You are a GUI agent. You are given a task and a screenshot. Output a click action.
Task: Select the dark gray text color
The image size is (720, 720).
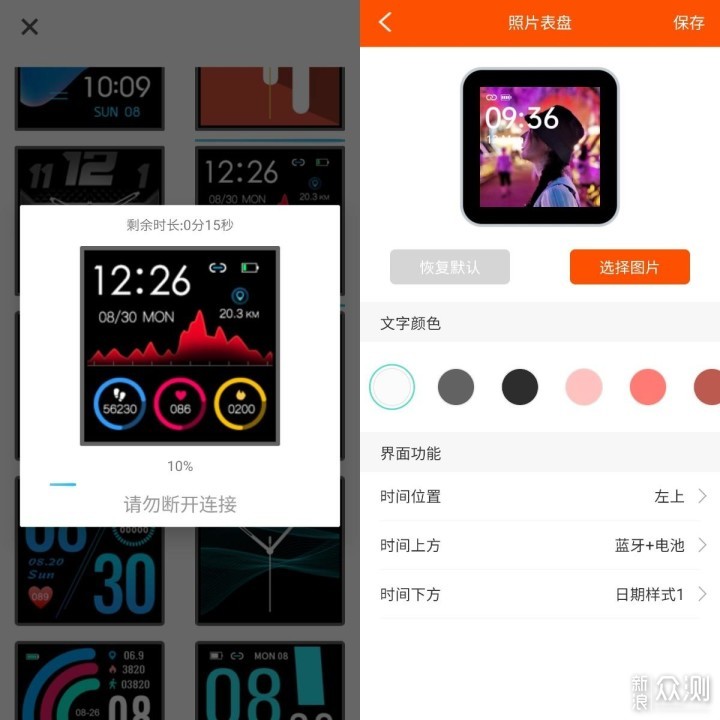[456, 387]
